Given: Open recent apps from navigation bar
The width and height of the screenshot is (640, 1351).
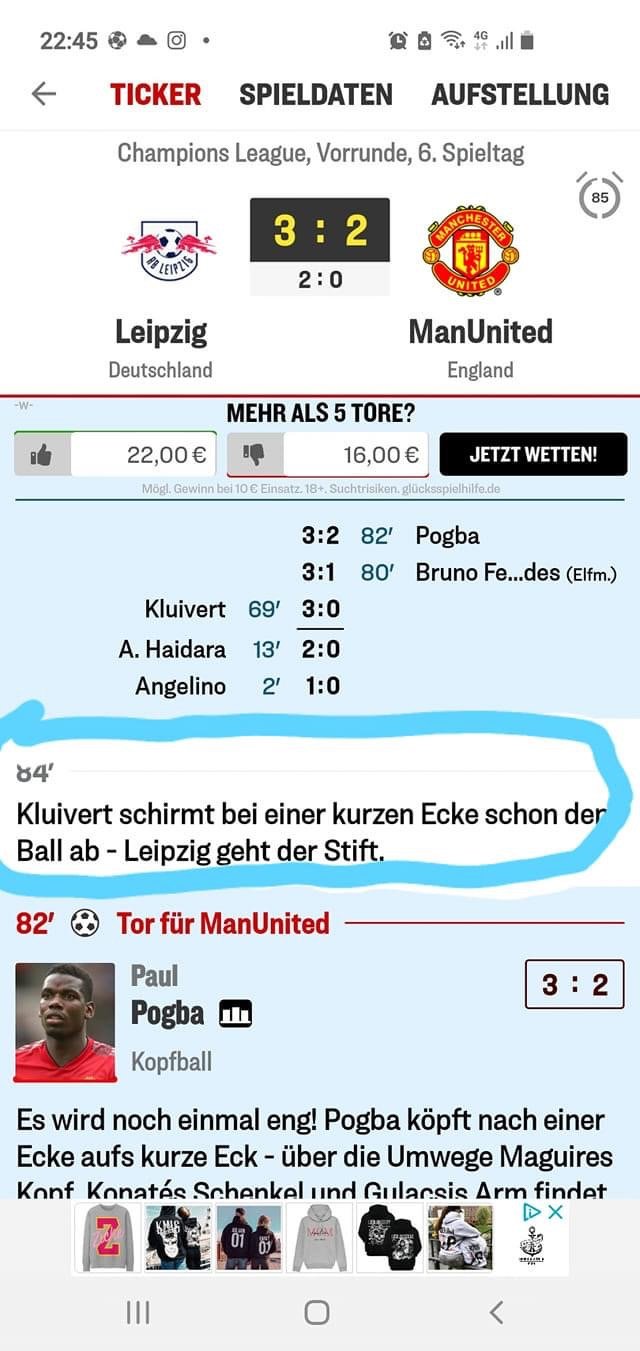Looking at the screenshot, I should [138, 1313].
